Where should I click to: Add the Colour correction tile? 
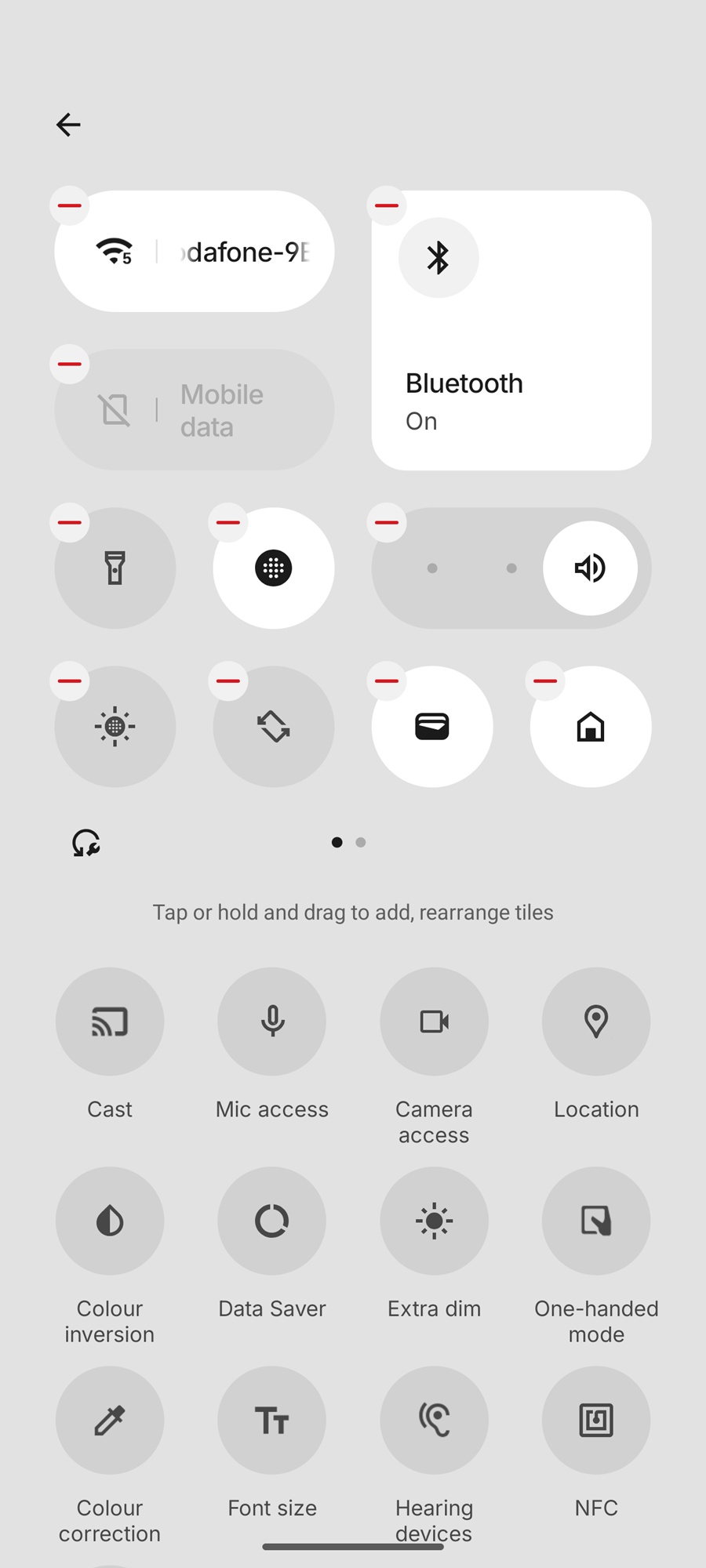[110, 1420]
